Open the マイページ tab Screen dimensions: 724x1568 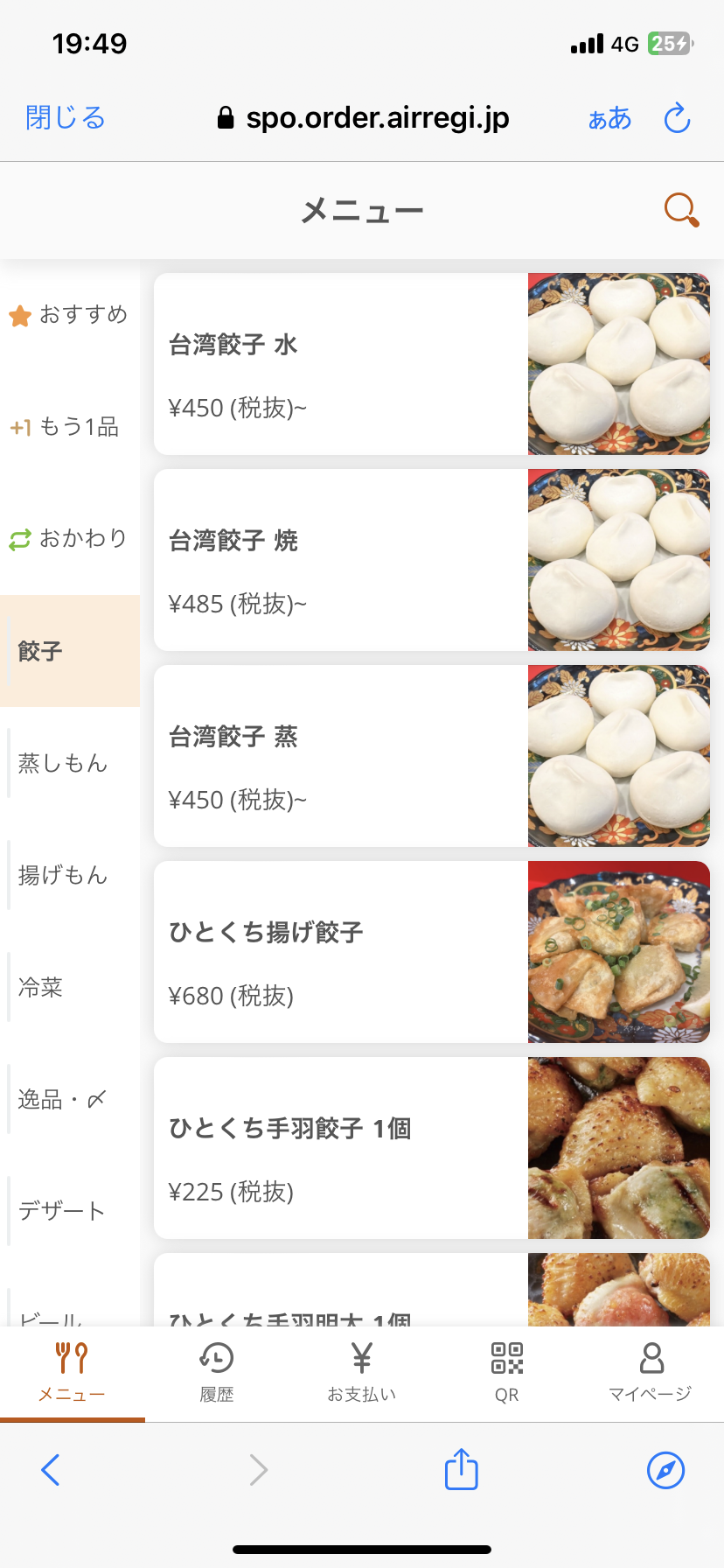pyautogui.click(x=651, y=1374)
